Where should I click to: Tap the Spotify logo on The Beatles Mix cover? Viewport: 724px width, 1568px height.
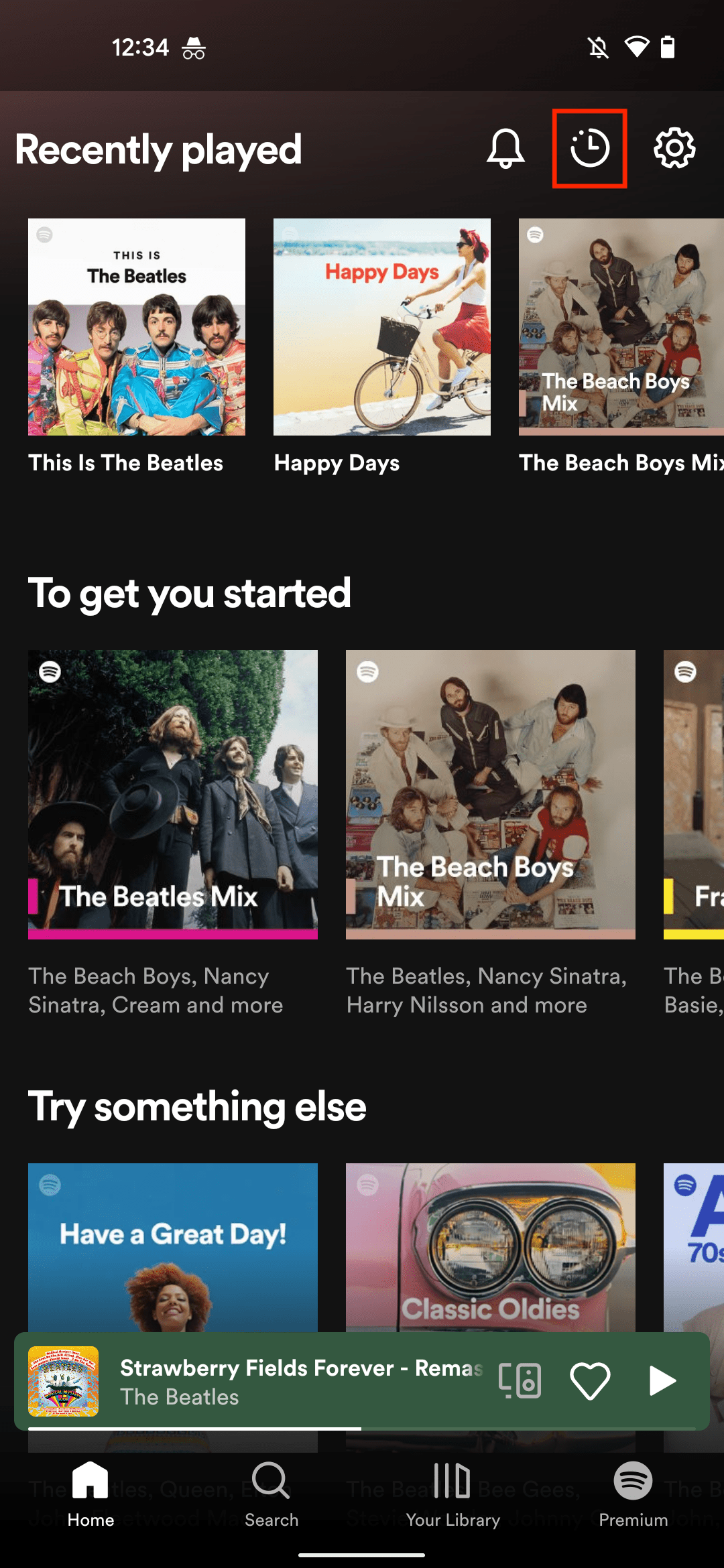click(x=50, y=673)
